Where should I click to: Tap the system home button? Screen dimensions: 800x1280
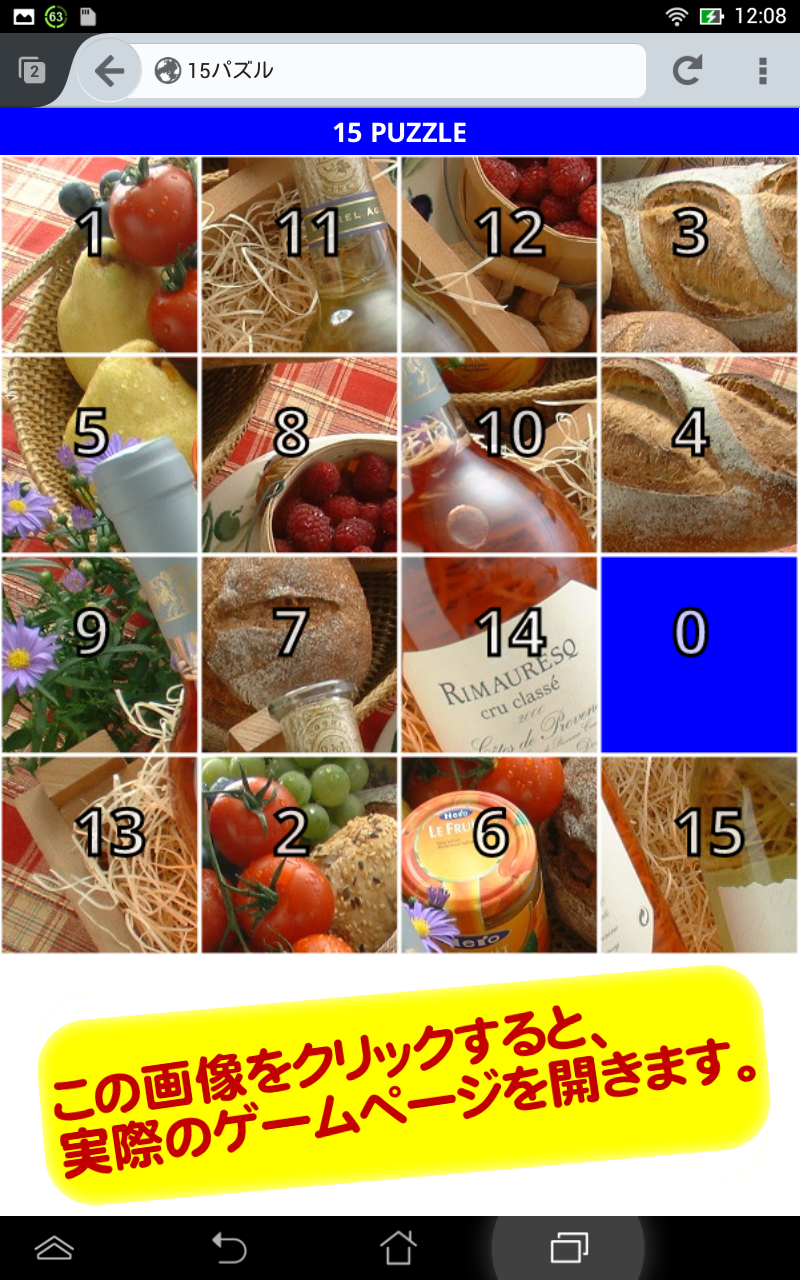click(x=398, y=1247)
